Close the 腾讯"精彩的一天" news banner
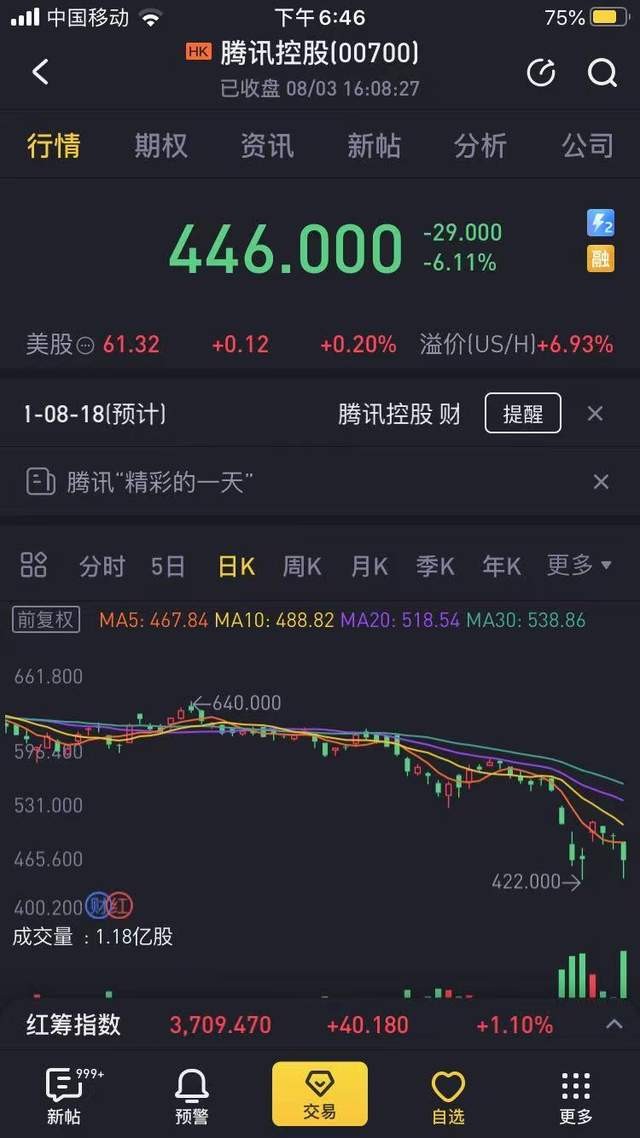This screenshot has height=1138, width=640. click(x=601, y=482)
